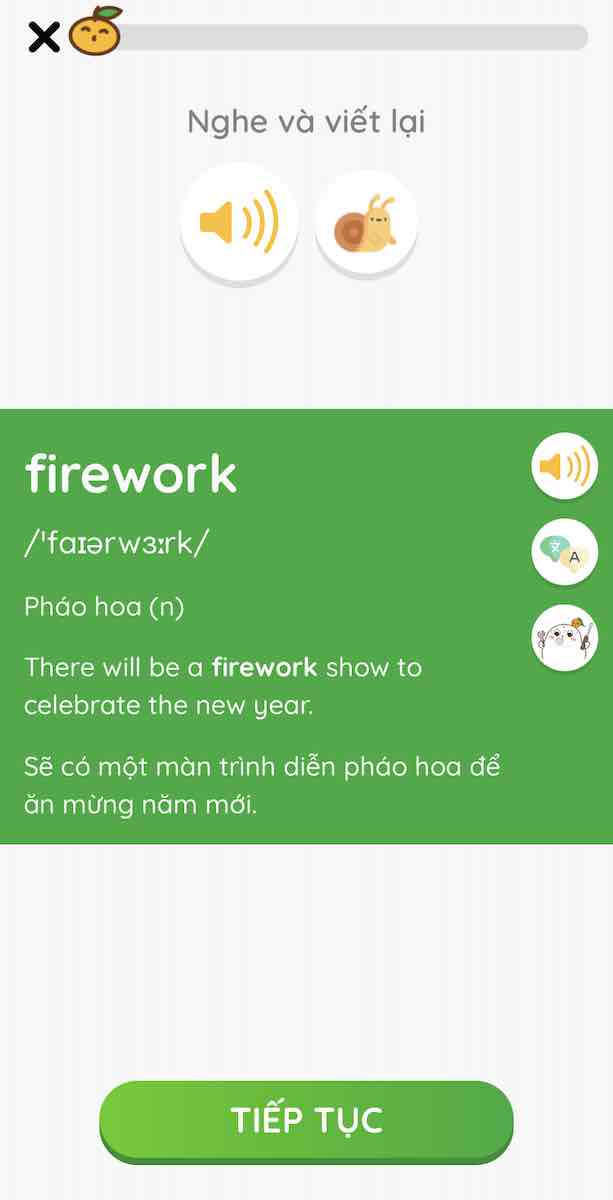Screen dimensions: 613x1200
Task: Hear pronunciation of firework in green panel
Action: [564, 466]
